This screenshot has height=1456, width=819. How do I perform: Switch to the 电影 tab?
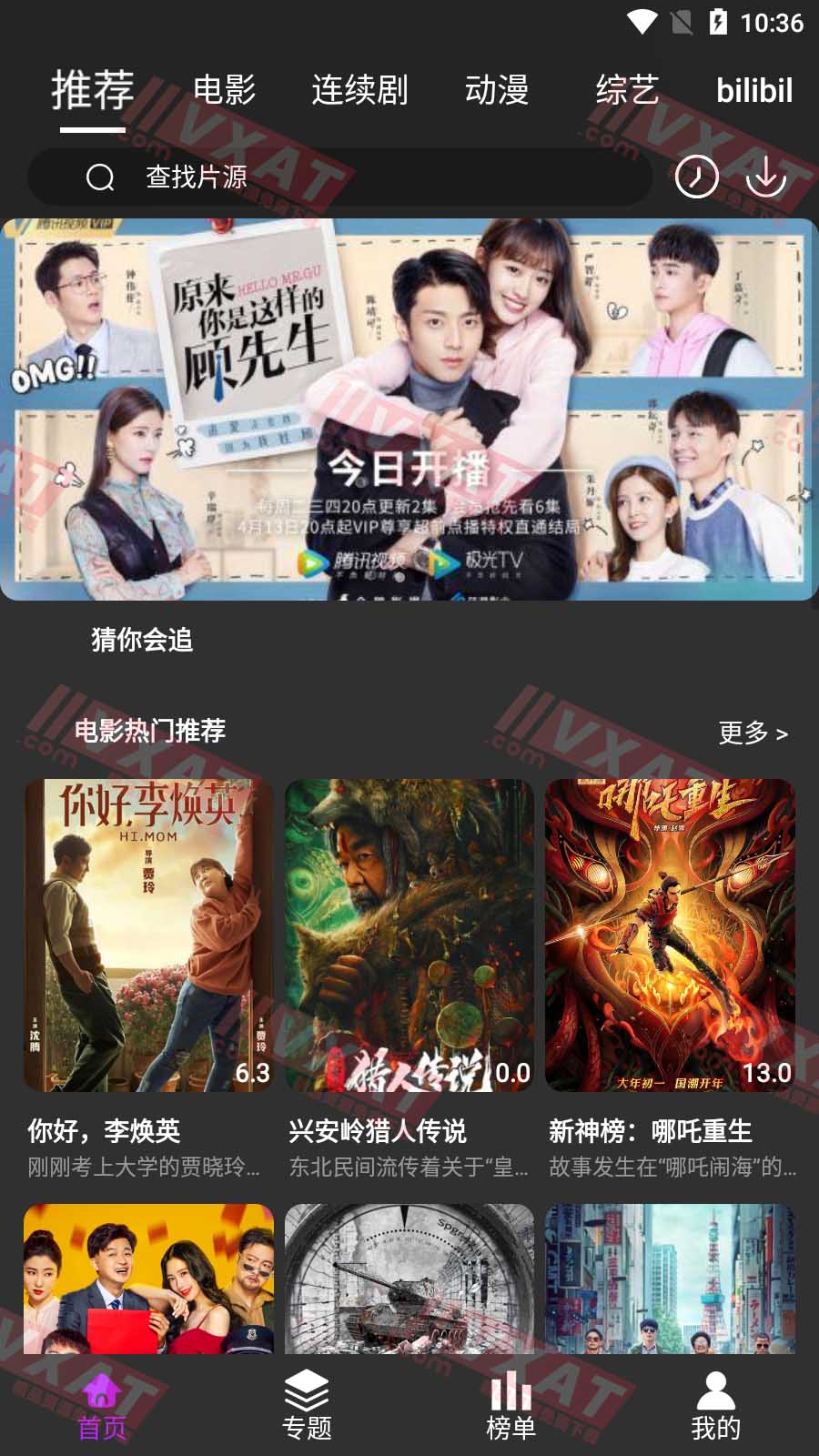224,90
